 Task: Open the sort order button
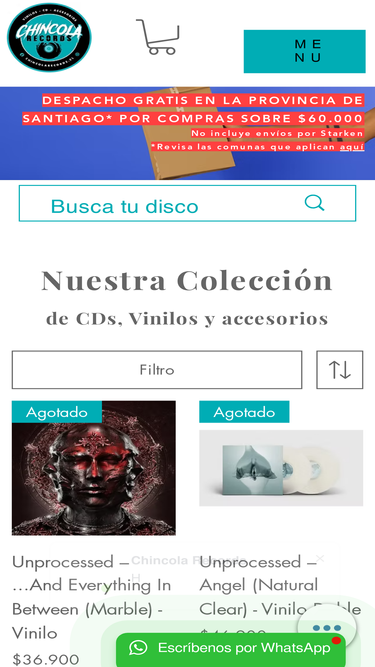pos(340,370)
